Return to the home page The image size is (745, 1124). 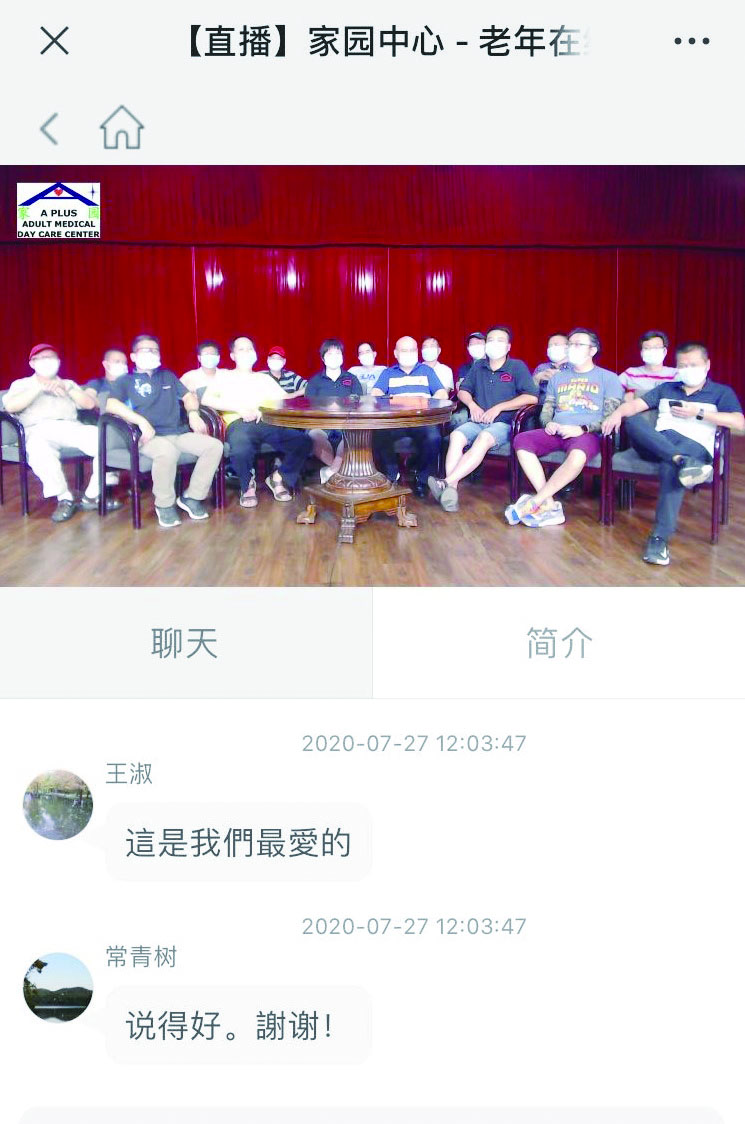click(x=122, y=129)
